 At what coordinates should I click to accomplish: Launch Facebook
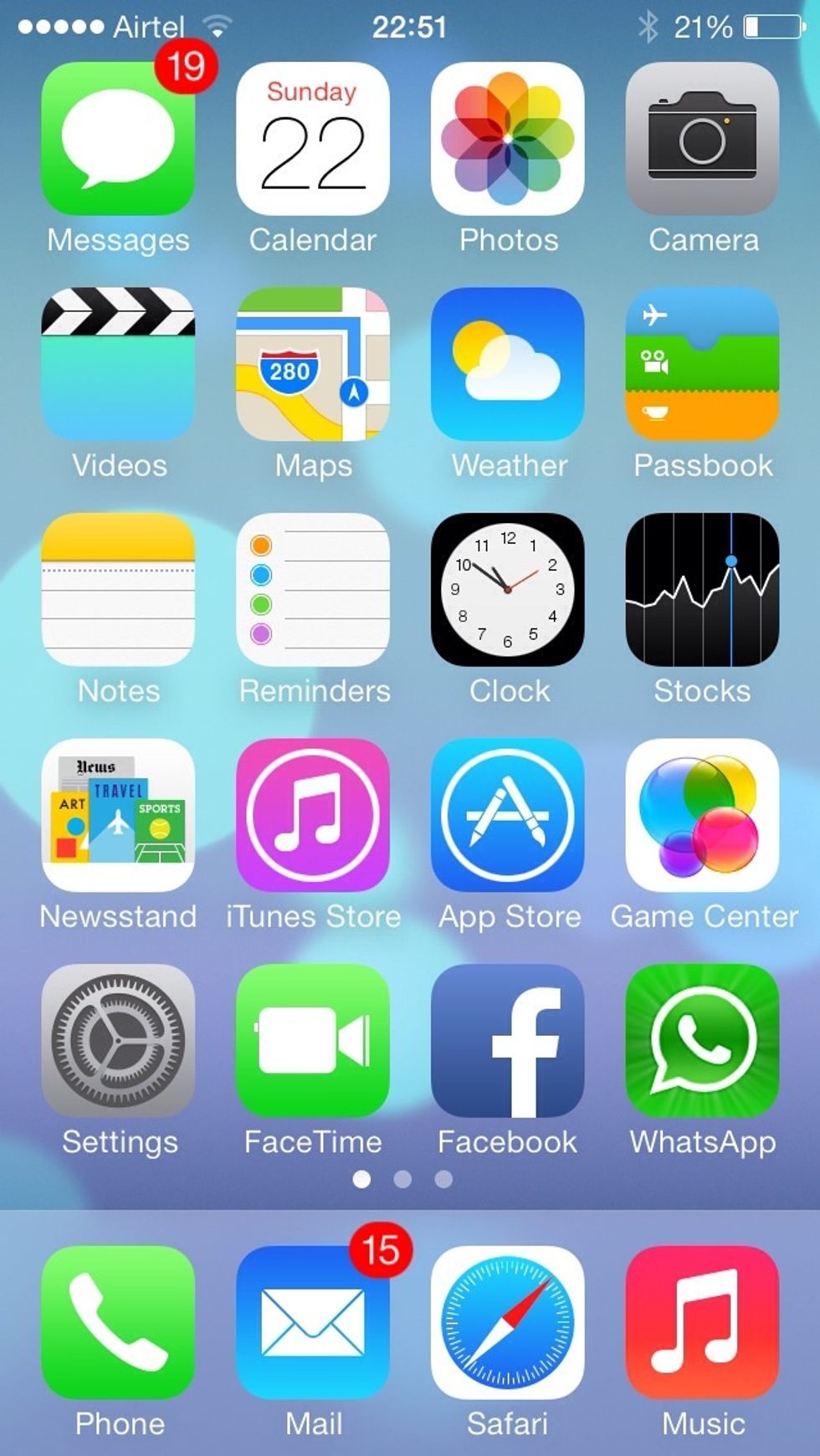point(508,1040)
